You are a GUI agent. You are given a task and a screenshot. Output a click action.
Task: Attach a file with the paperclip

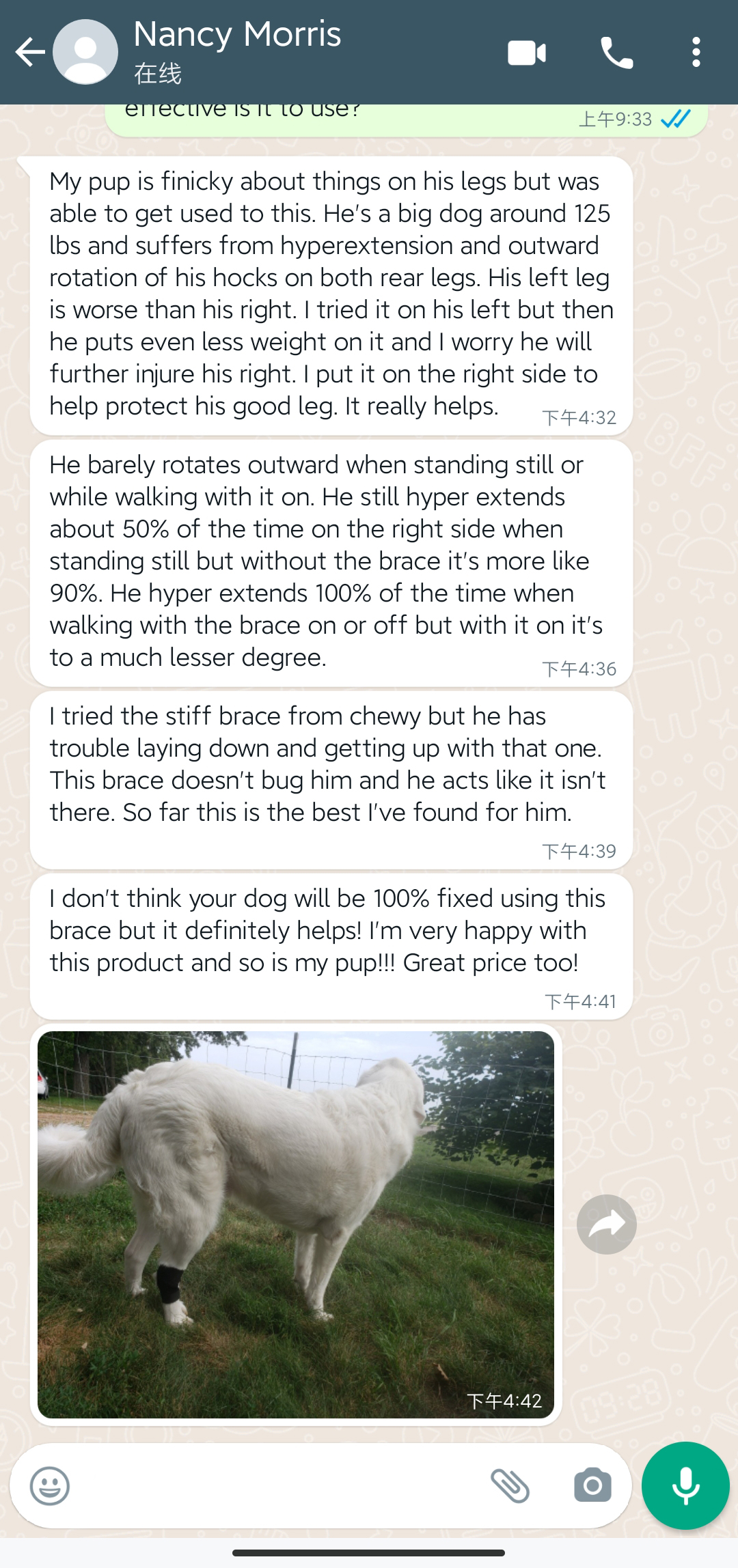(510, 1485)
